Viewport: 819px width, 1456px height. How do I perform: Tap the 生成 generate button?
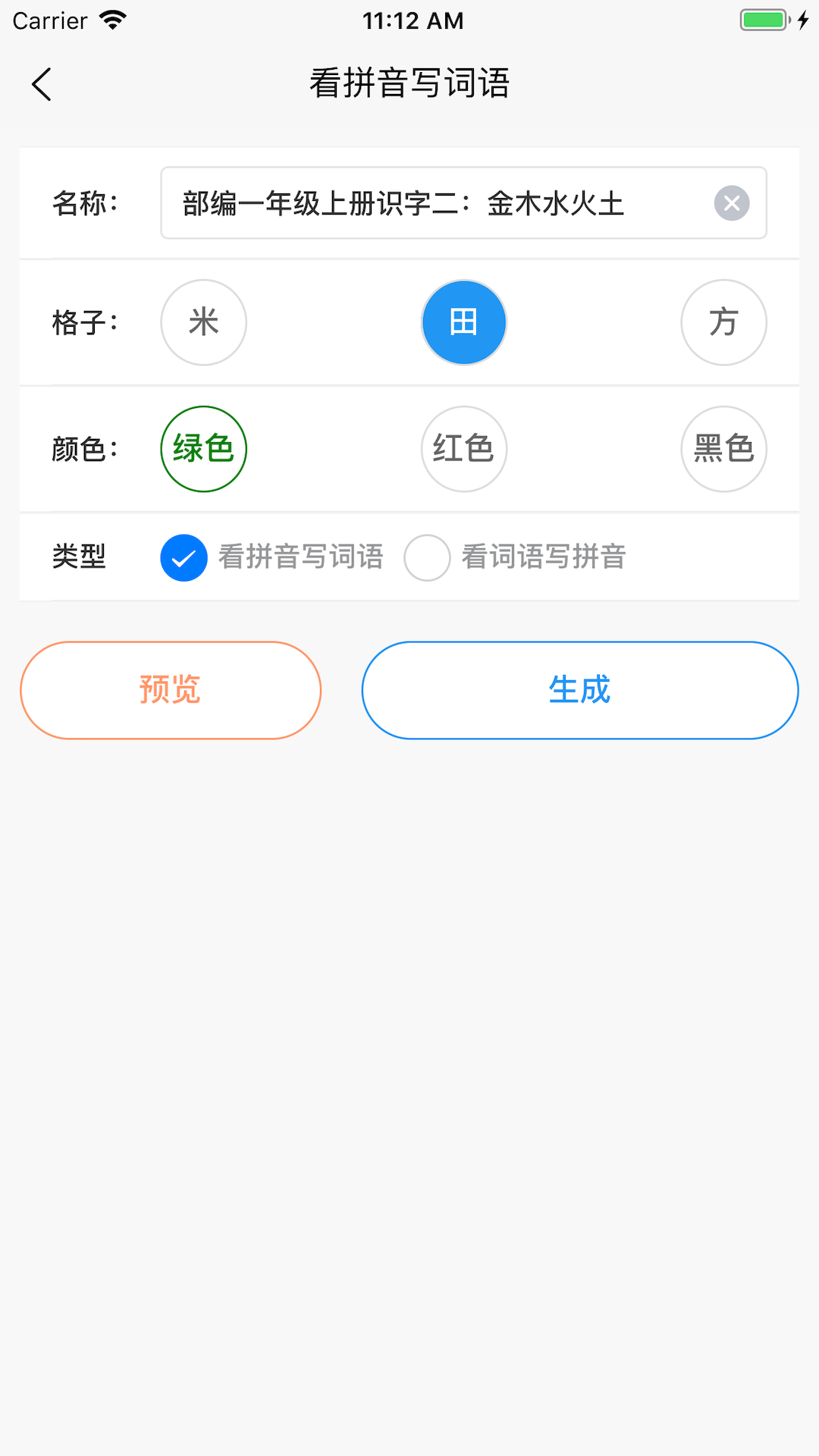[x=579, y=690]
